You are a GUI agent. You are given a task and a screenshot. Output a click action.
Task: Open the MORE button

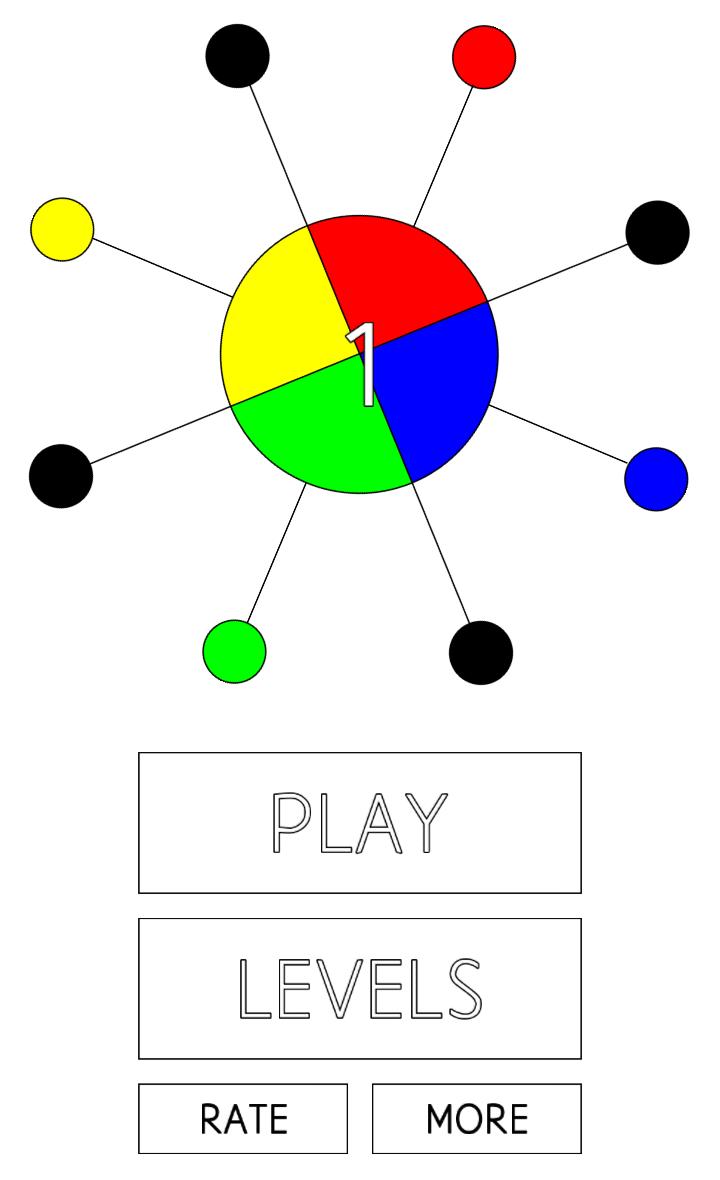click(476, 1118)
